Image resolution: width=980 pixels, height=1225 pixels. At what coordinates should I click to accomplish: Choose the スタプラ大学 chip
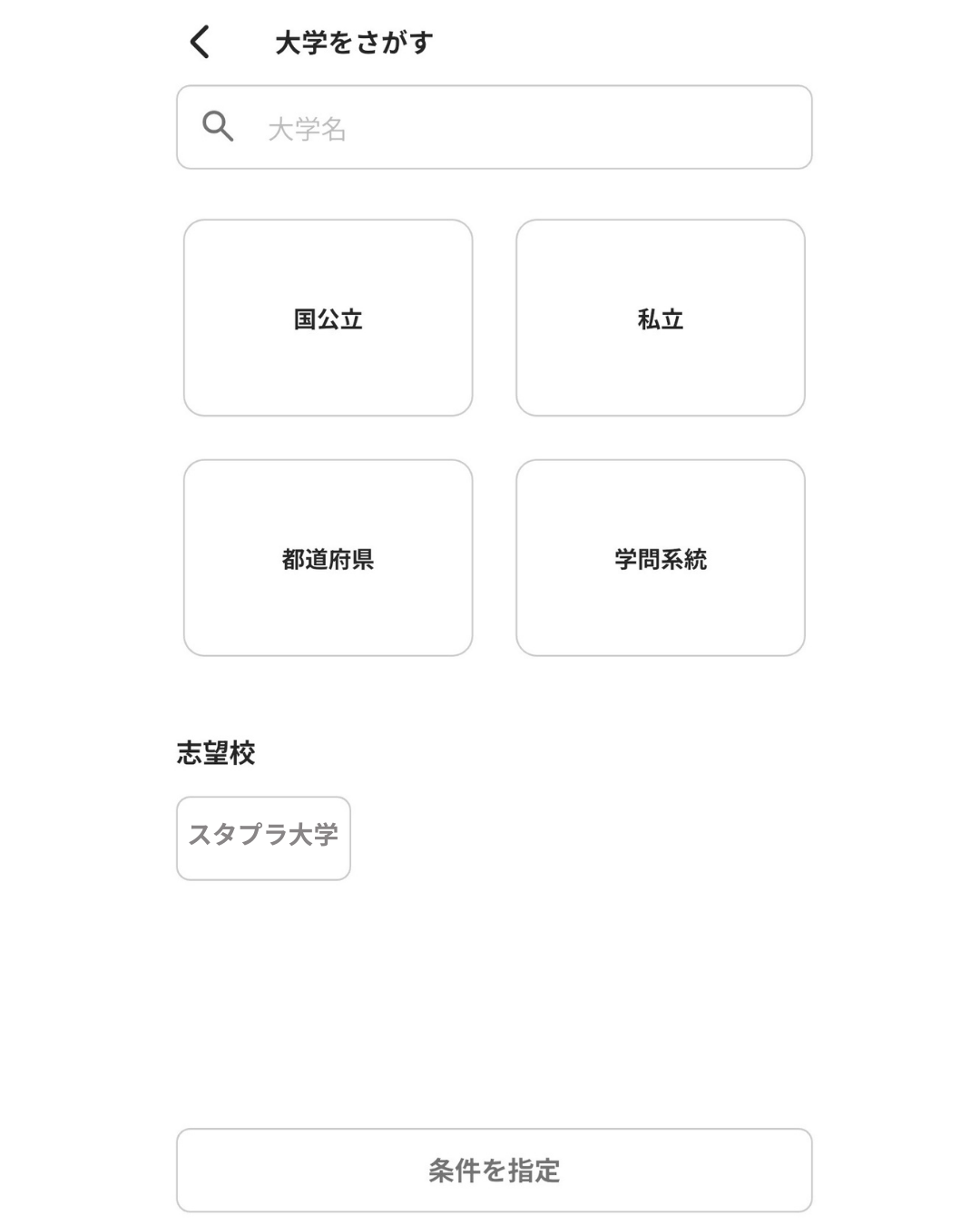click(x=263, y=838)
